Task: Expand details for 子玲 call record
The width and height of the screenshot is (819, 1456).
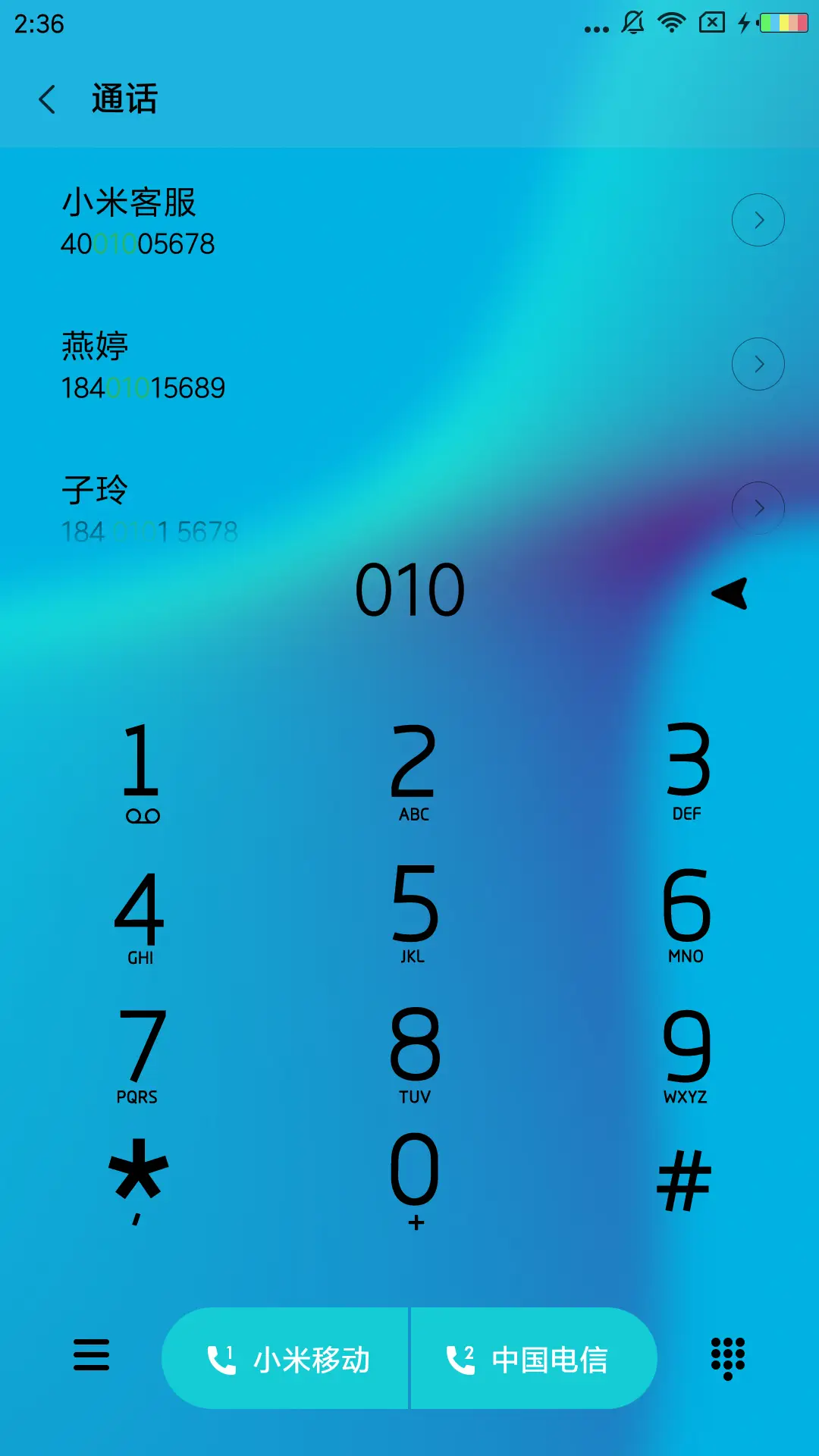Action: point(759,507)
